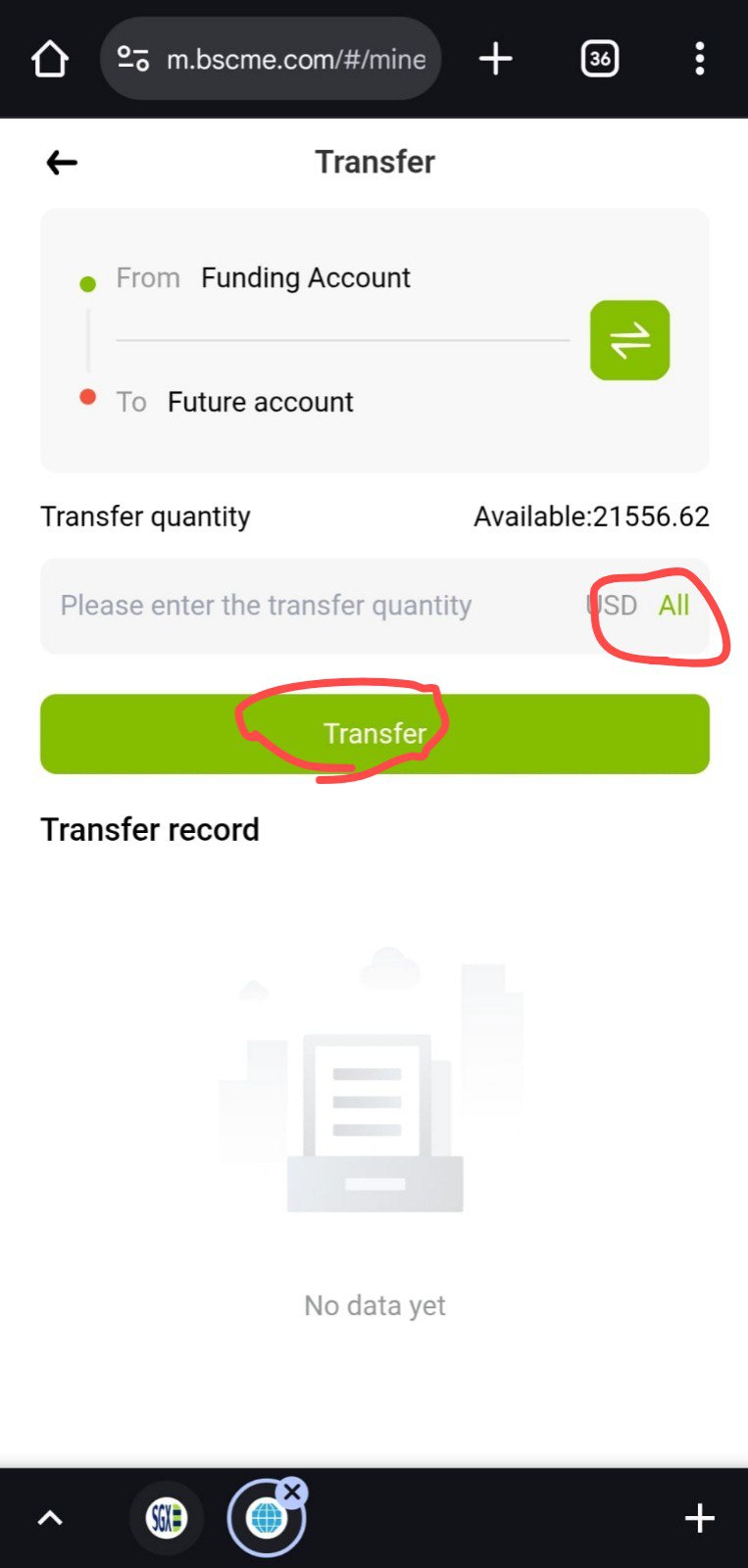Tap the m.bscme.com address bar
This screenshot has width=748, height=1568.
[271, 59]
